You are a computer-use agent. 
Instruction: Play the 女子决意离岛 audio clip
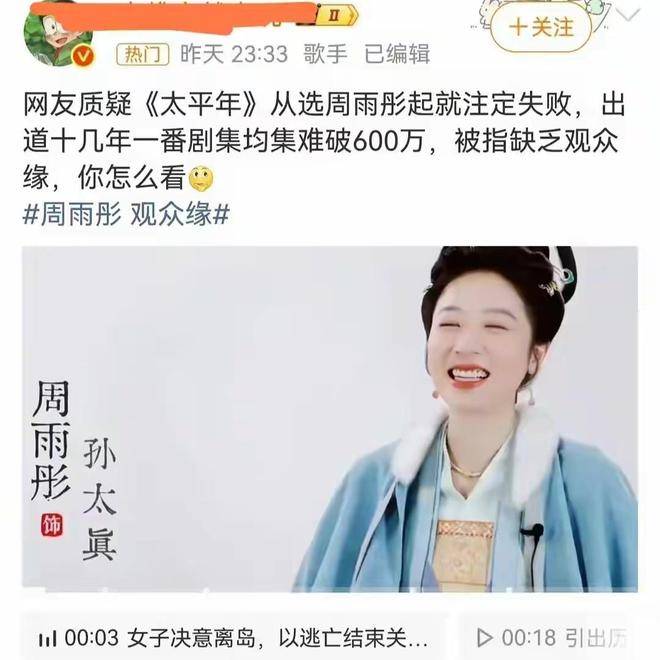coord(232,637)
